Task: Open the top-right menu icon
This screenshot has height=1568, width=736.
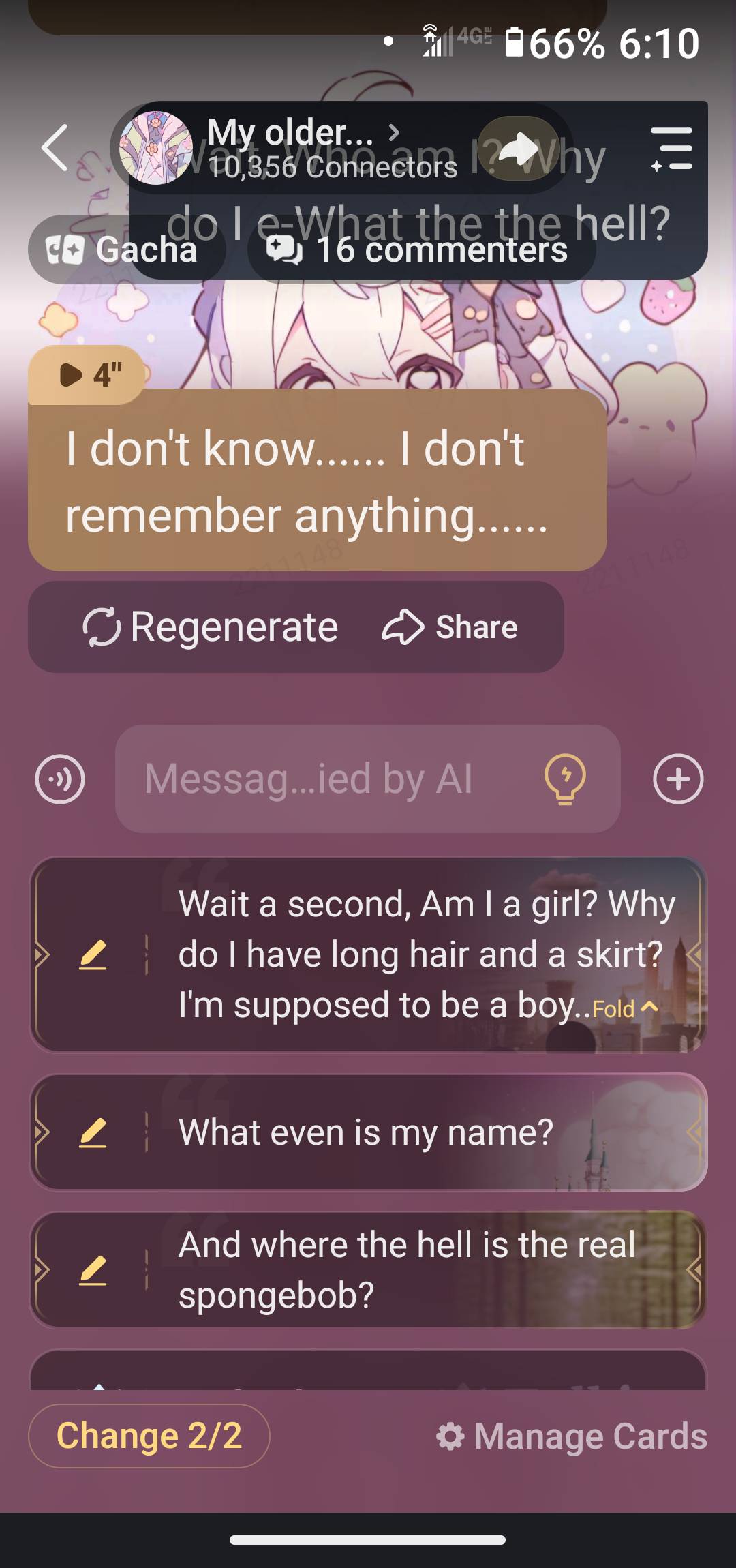Action: [x=671, y=148]
